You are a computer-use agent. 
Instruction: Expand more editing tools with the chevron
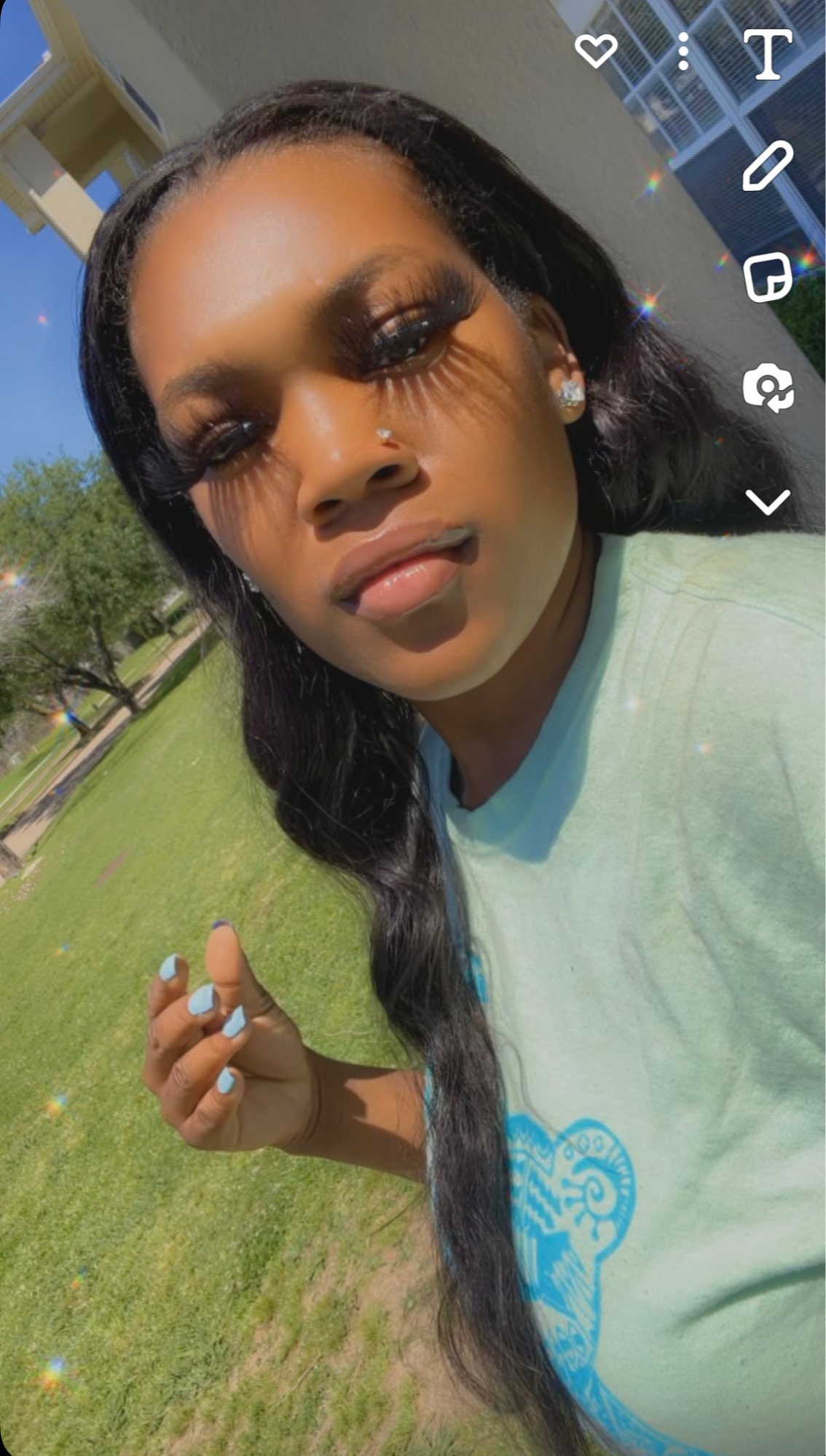tap(768, 502)
